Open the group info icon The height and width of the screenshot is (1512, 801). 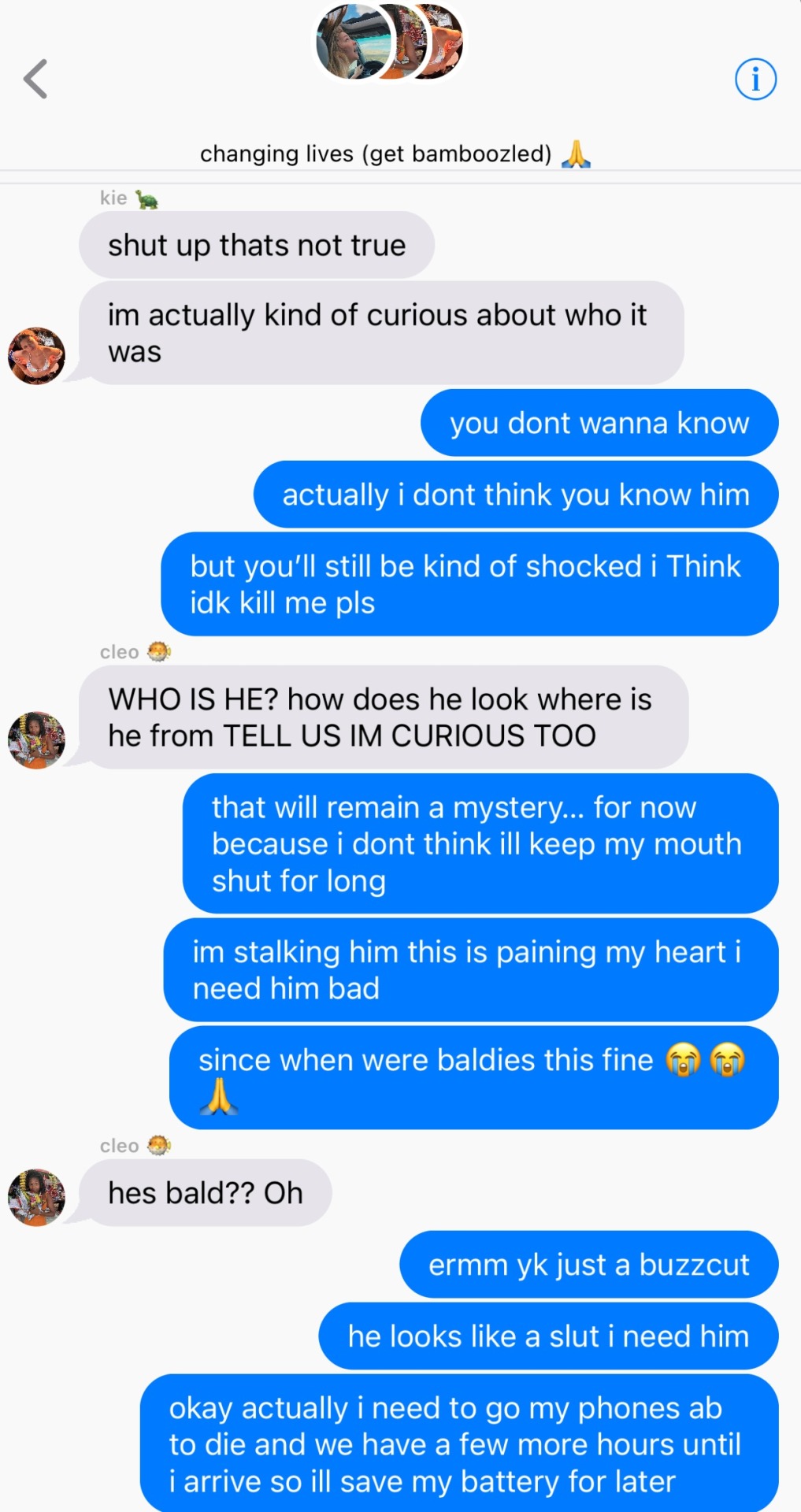(755, 80)
